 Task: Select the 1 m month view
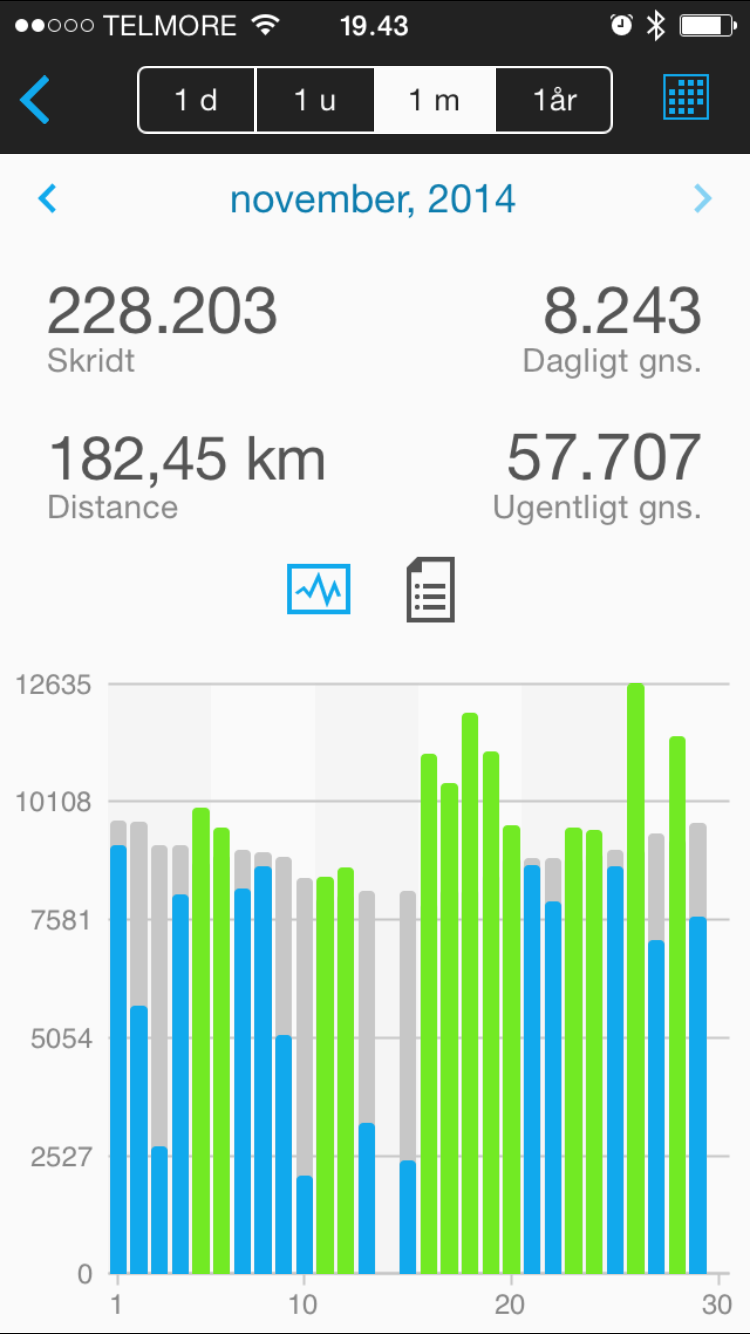[434, 100]
